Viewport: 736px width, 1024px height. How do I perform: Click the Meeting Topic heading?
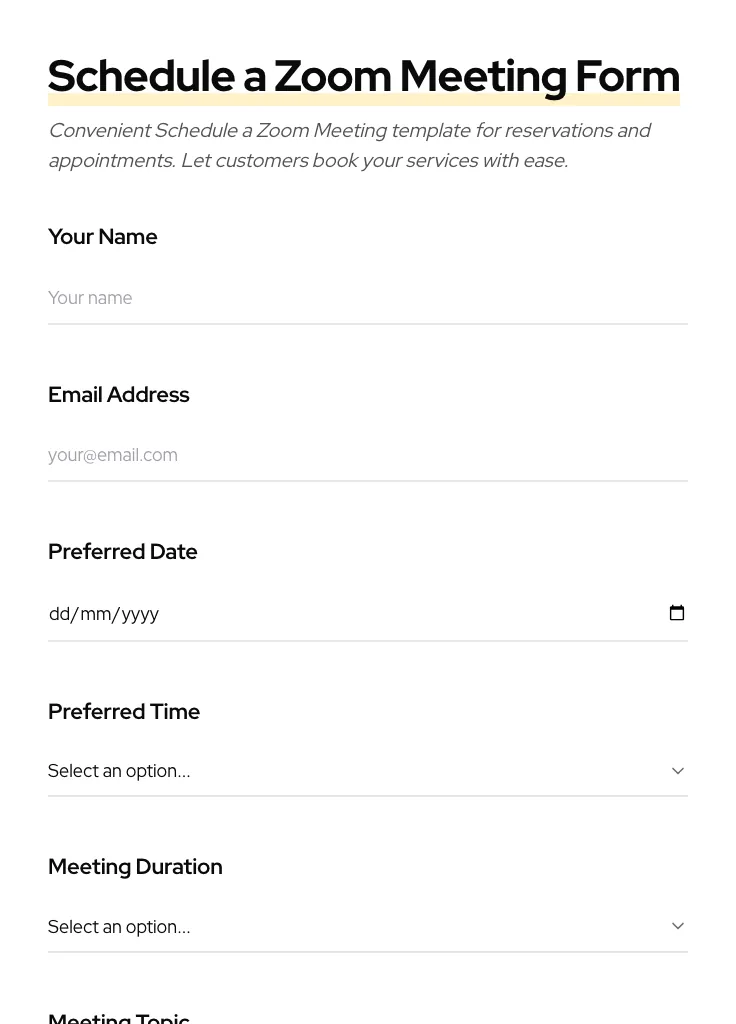click(x=119, y=1018)
